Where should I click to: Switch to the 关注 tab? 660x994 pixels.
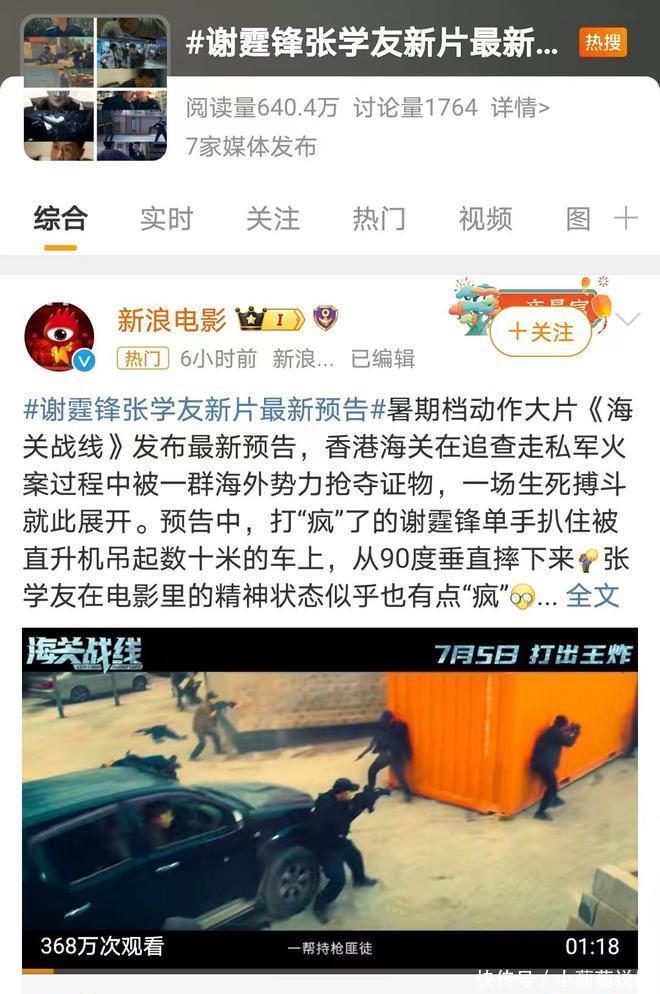(x=272, y=218)
